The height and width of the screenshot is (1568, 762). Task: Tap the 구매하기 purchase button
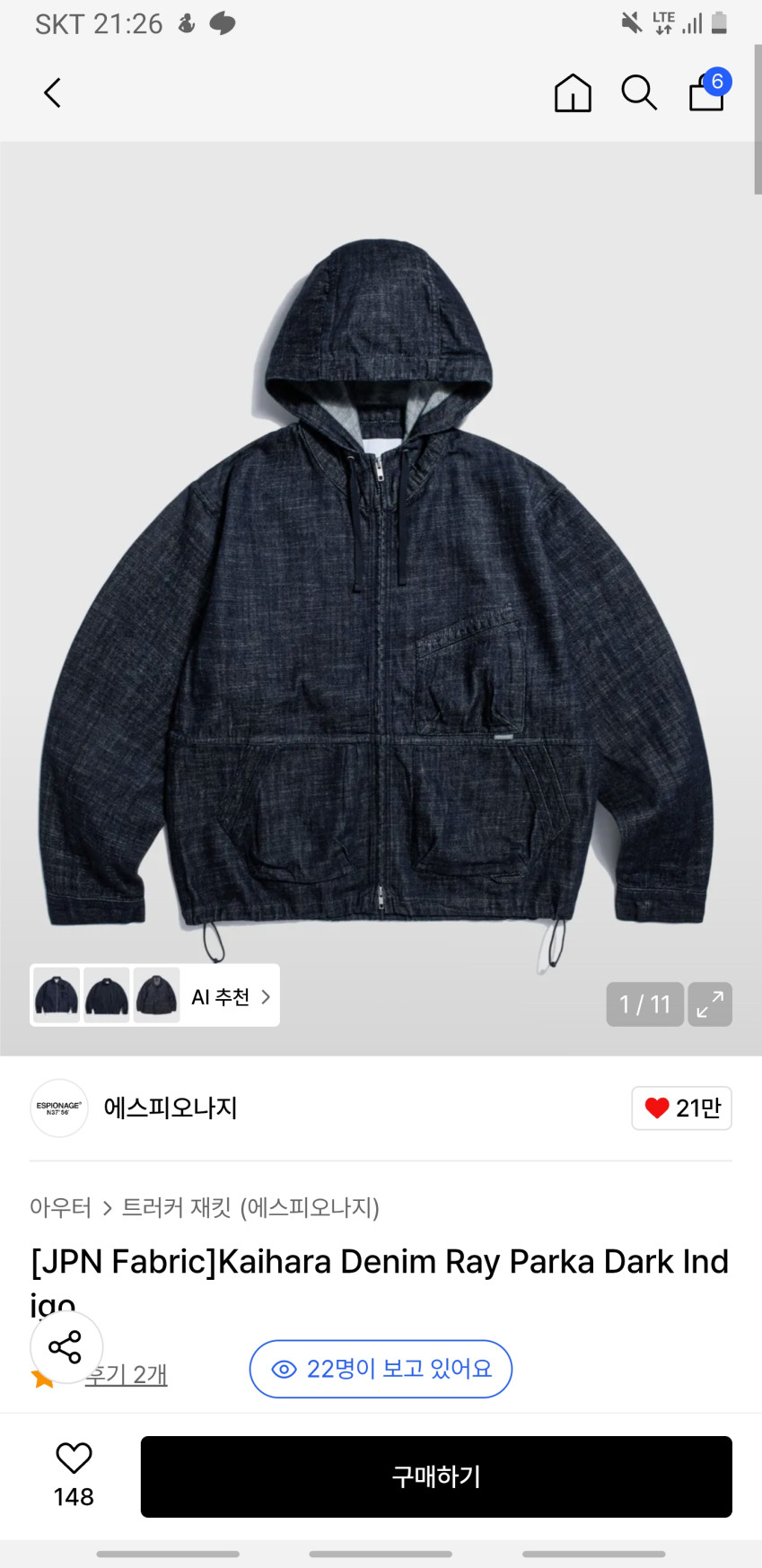click(436, 1477)
